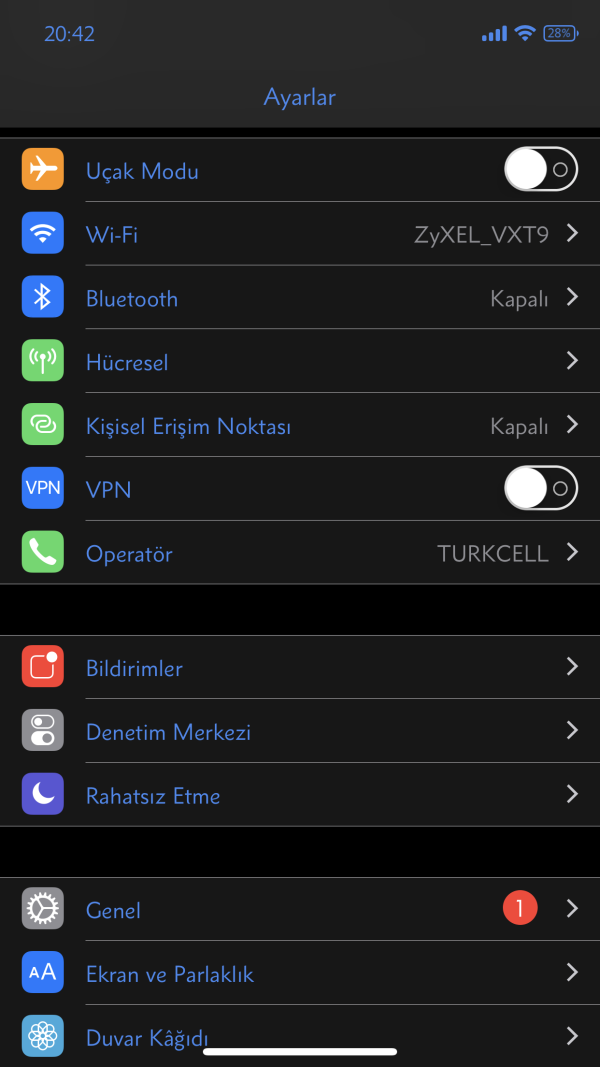Viewport: 600px width, 1067px height.
Task: Open Wi-Fi settings showing ZyXEL_VXT9
Action: [300, 233]
